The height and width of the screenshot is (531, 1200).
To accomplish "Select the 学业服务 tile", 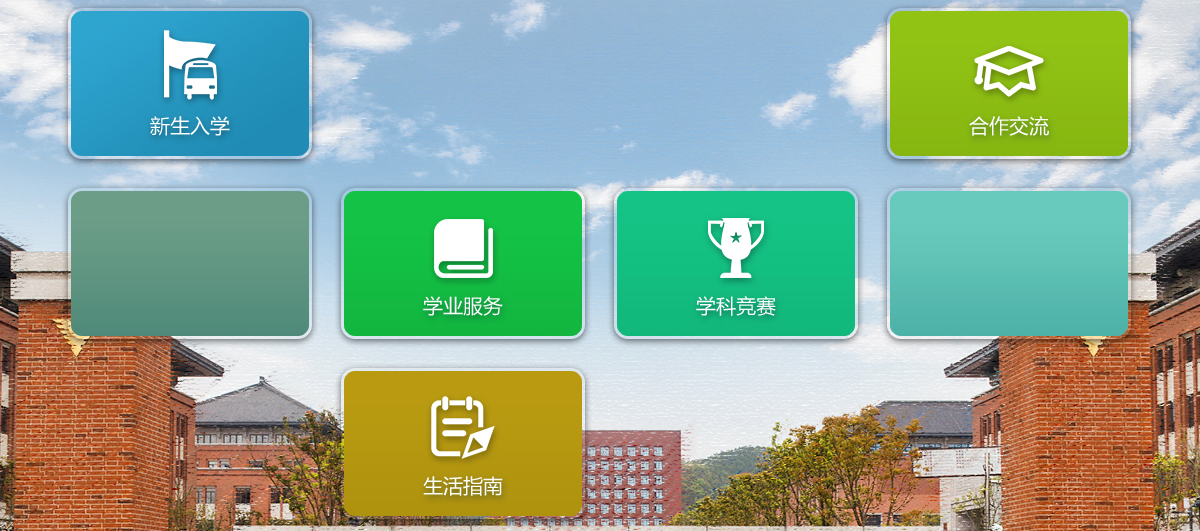I will tap(463, 264).
